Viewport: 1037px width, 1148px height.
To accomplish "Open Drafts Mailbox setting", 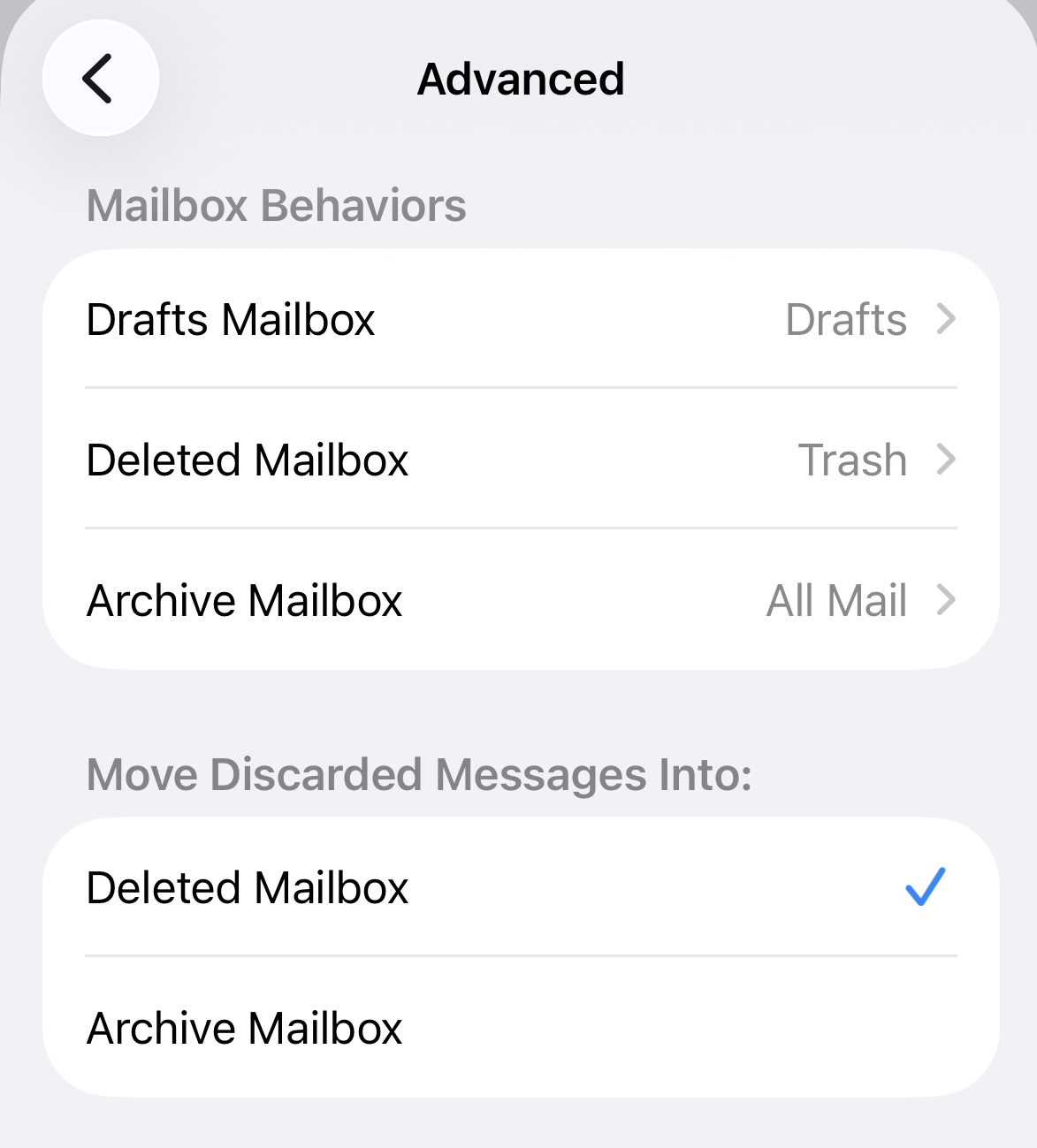I will 521,319.
